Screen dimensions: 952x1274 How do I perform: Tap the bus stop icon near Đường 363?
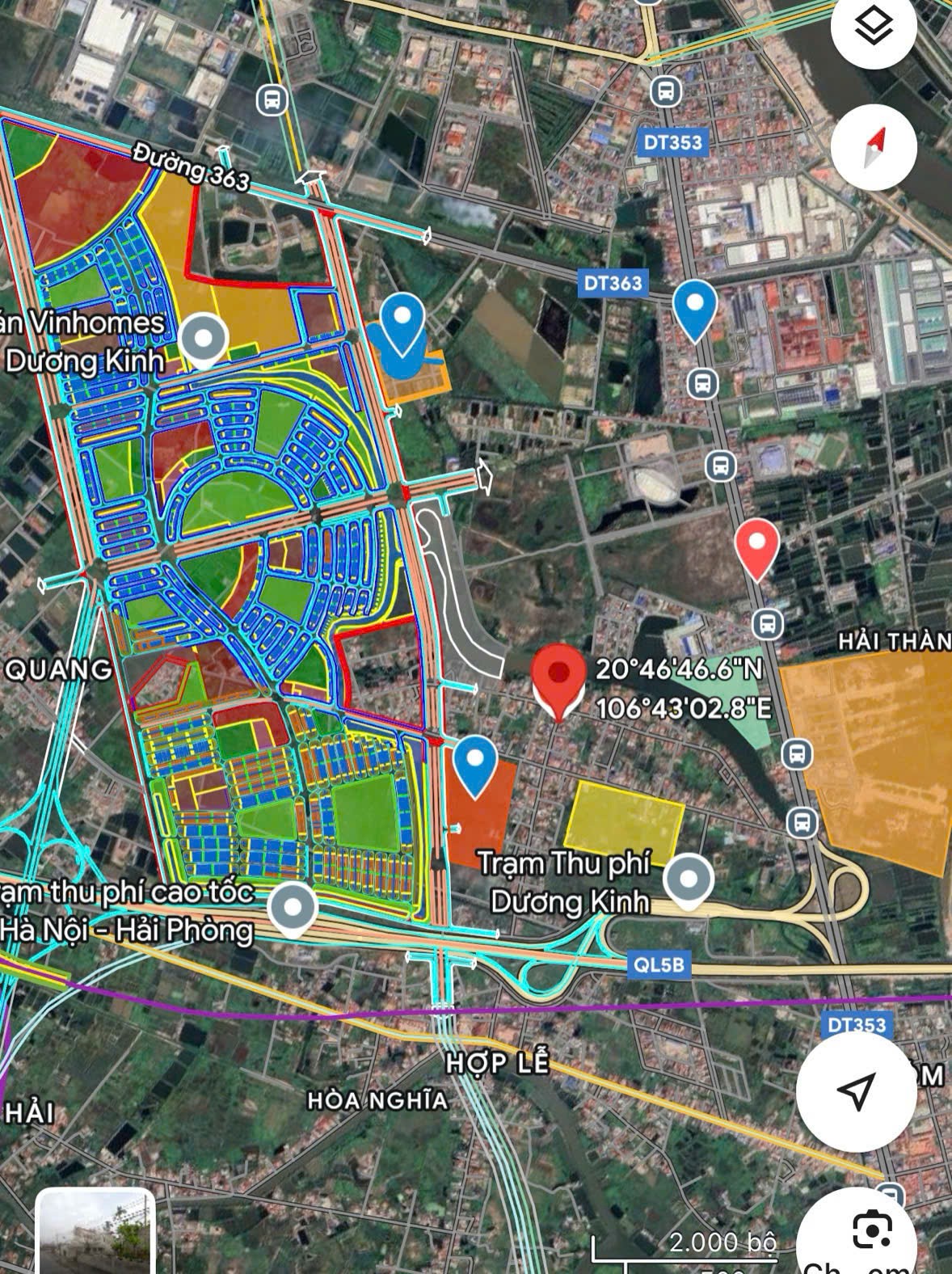[272, 100]
